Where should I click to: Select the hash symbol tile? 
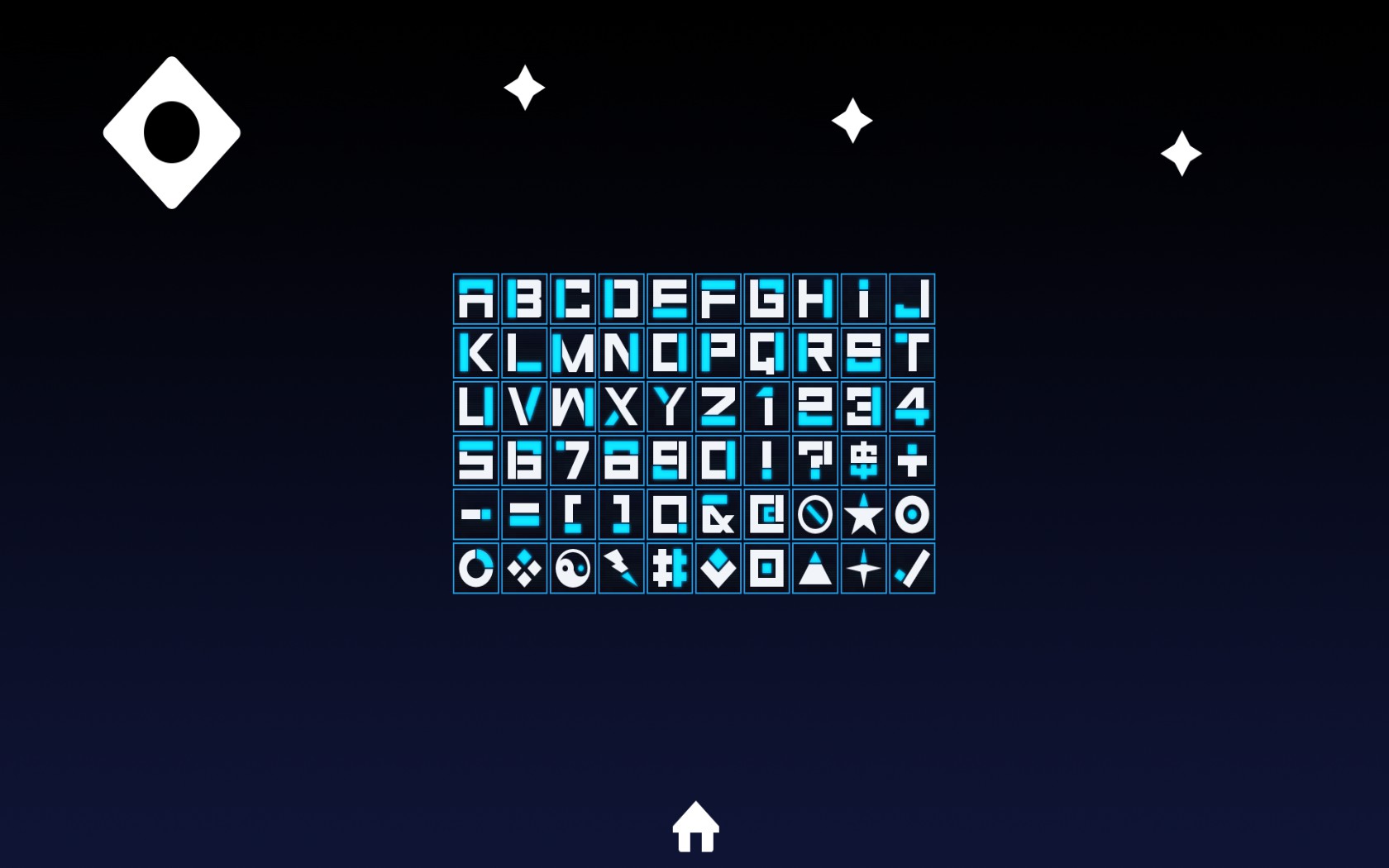pos(670,569)
